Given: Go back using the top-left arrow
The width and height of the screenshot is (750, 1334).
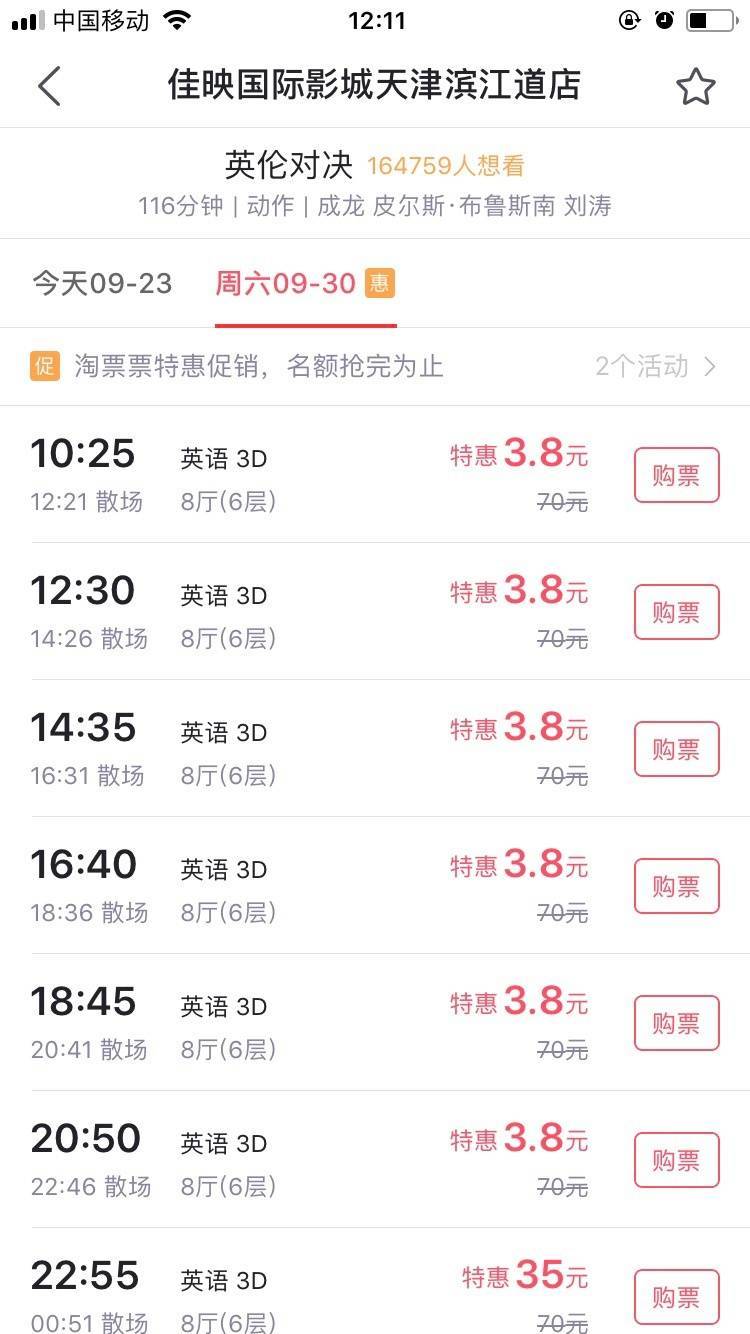Looking at the screenshot, I should click(49, 86).
